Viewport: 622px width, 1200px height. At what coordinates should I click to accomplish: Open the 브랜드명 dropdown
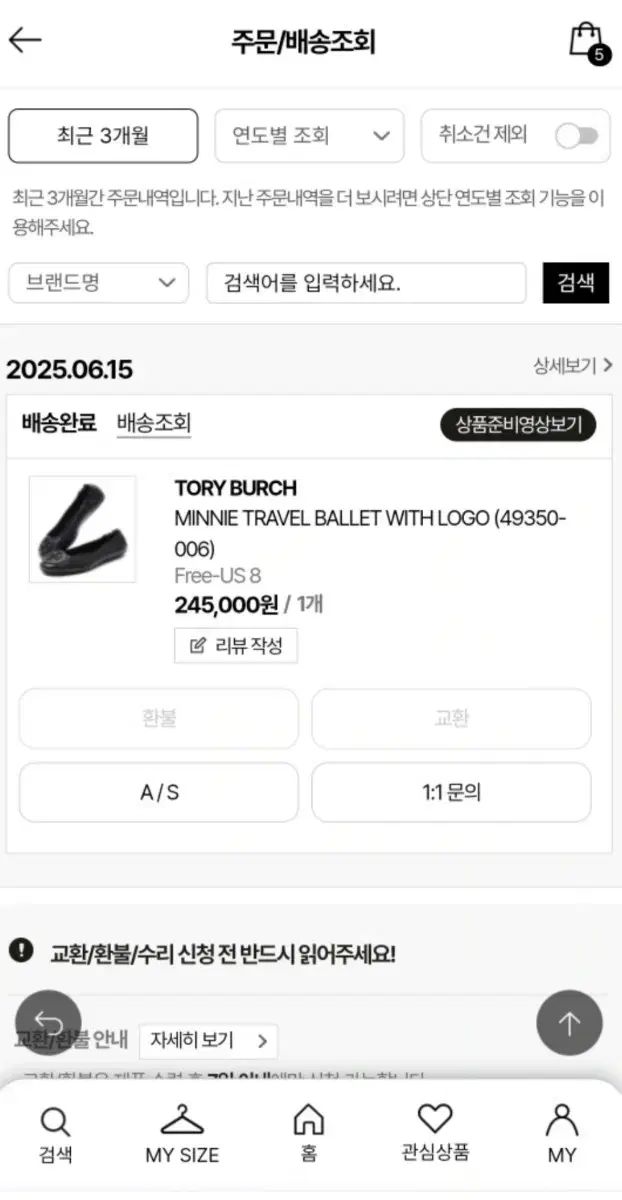(98, 283)
